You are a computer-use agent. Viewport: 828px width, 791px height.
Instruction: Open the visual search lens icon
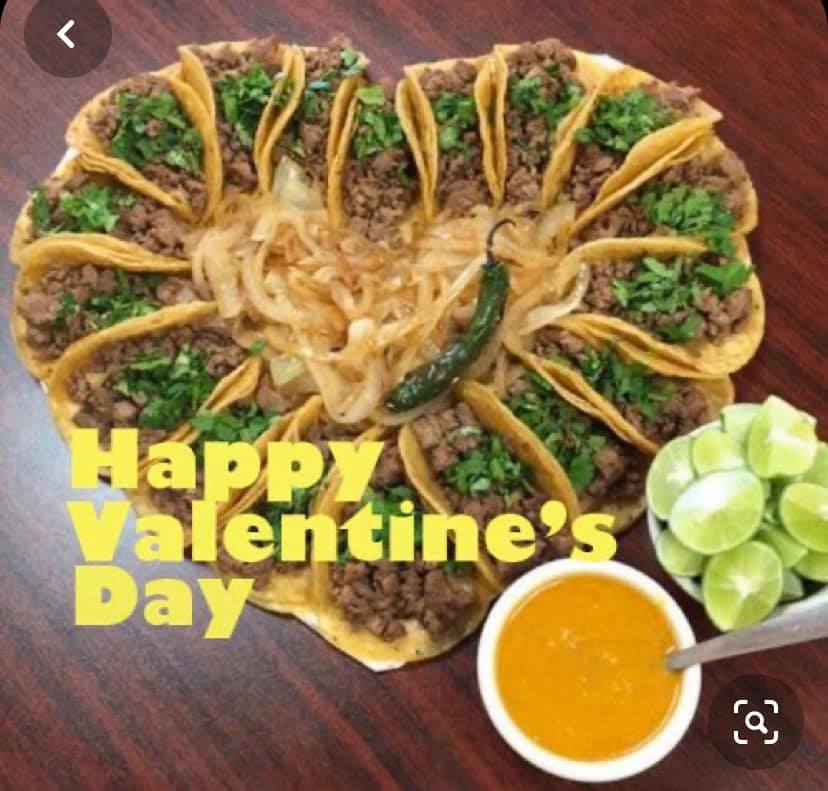[x=755, y=720]
